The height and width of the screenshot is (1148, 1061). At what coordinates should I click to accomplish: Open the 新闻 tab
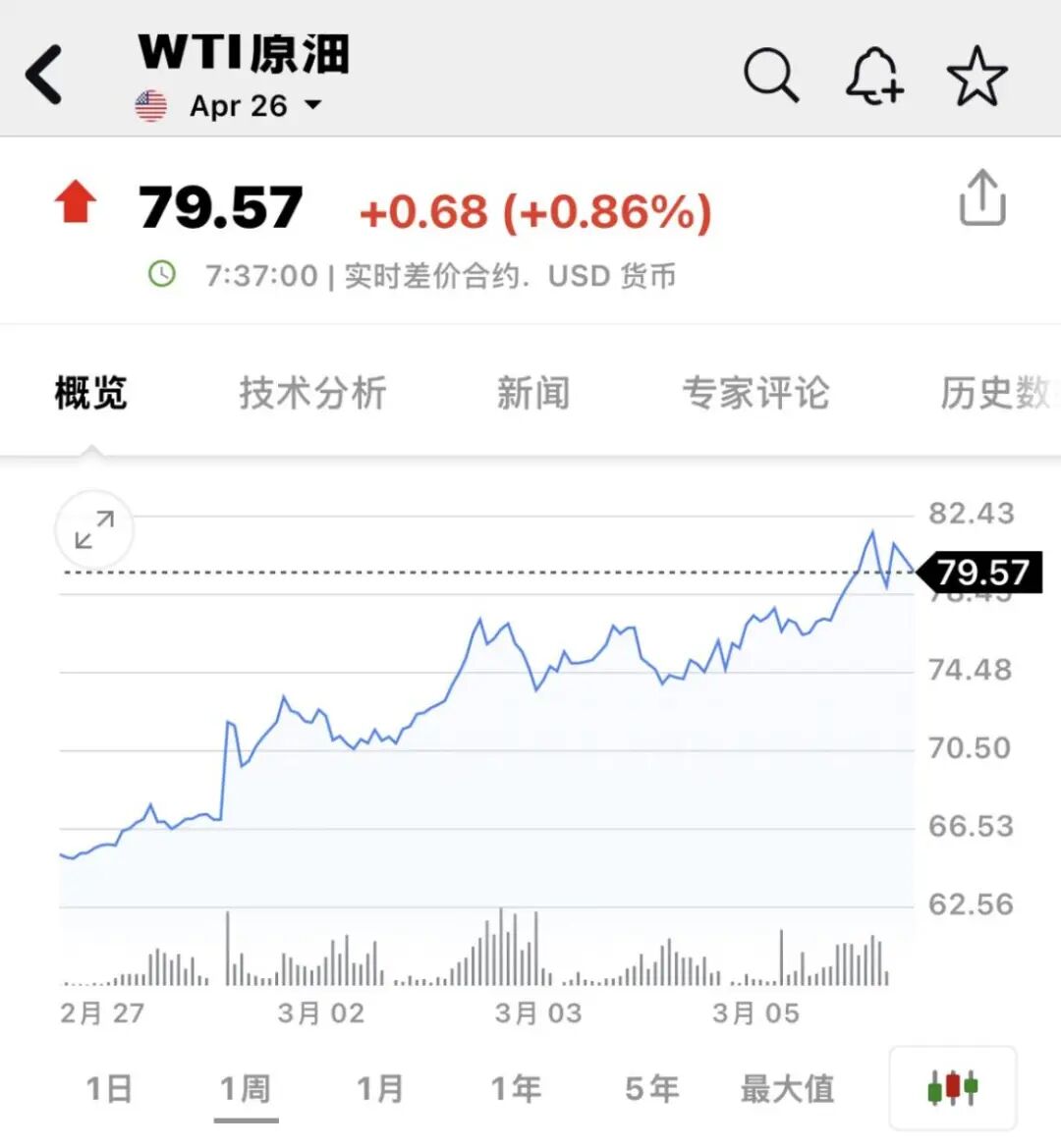click(x=532, y=393)
